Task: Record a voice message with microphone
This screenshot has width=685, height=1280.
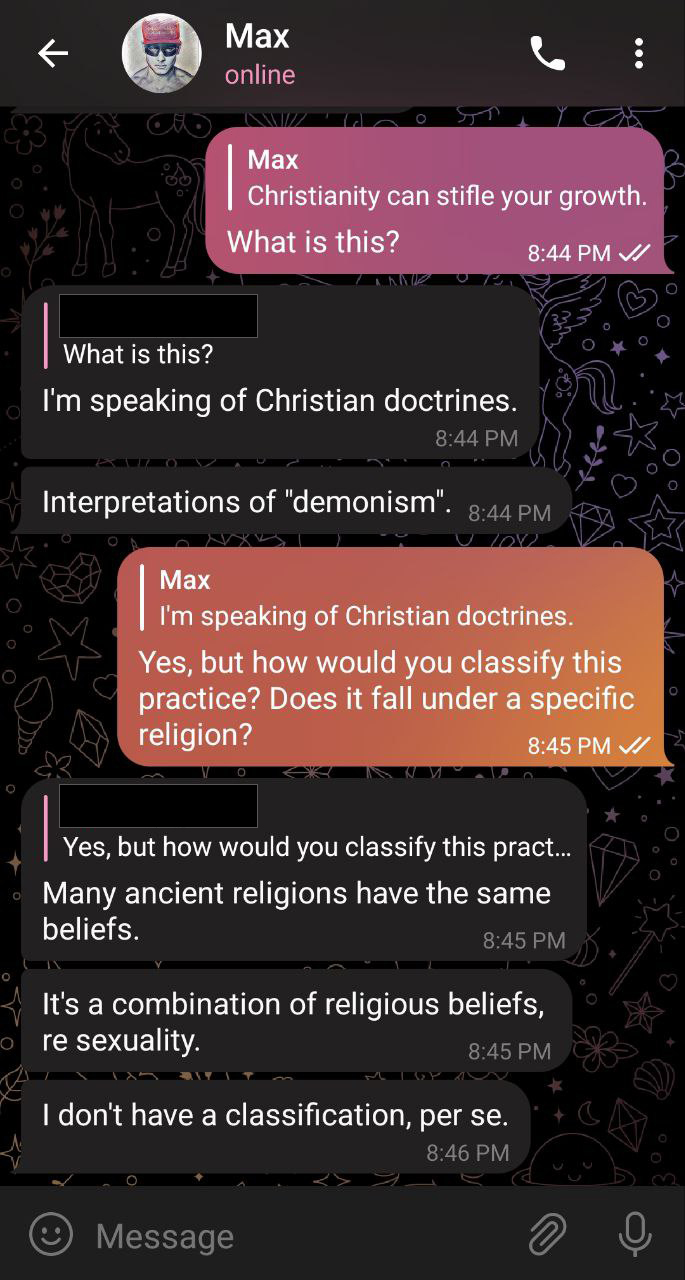Action: [634, 1235]
